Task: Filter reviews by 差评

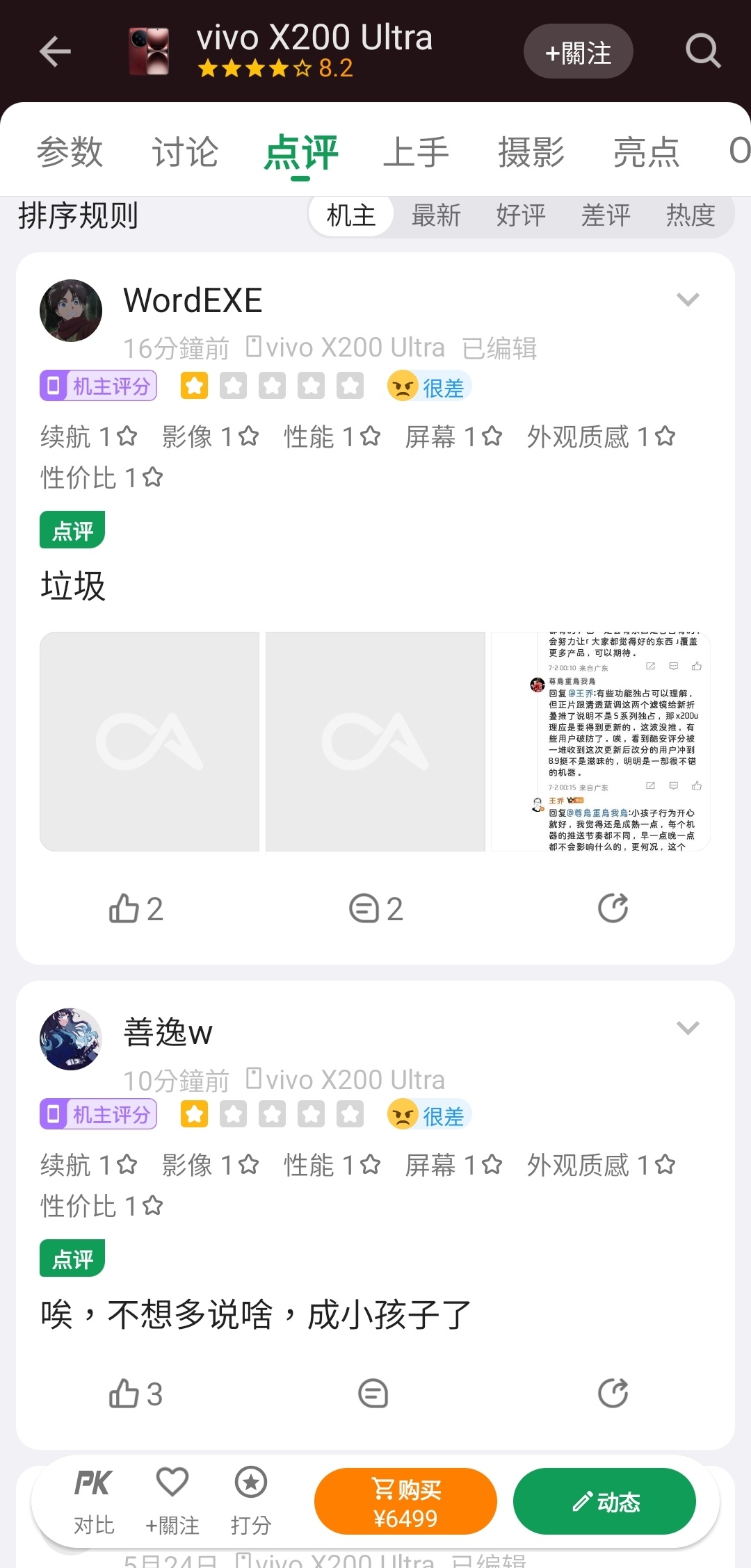Action: point(606,215)
